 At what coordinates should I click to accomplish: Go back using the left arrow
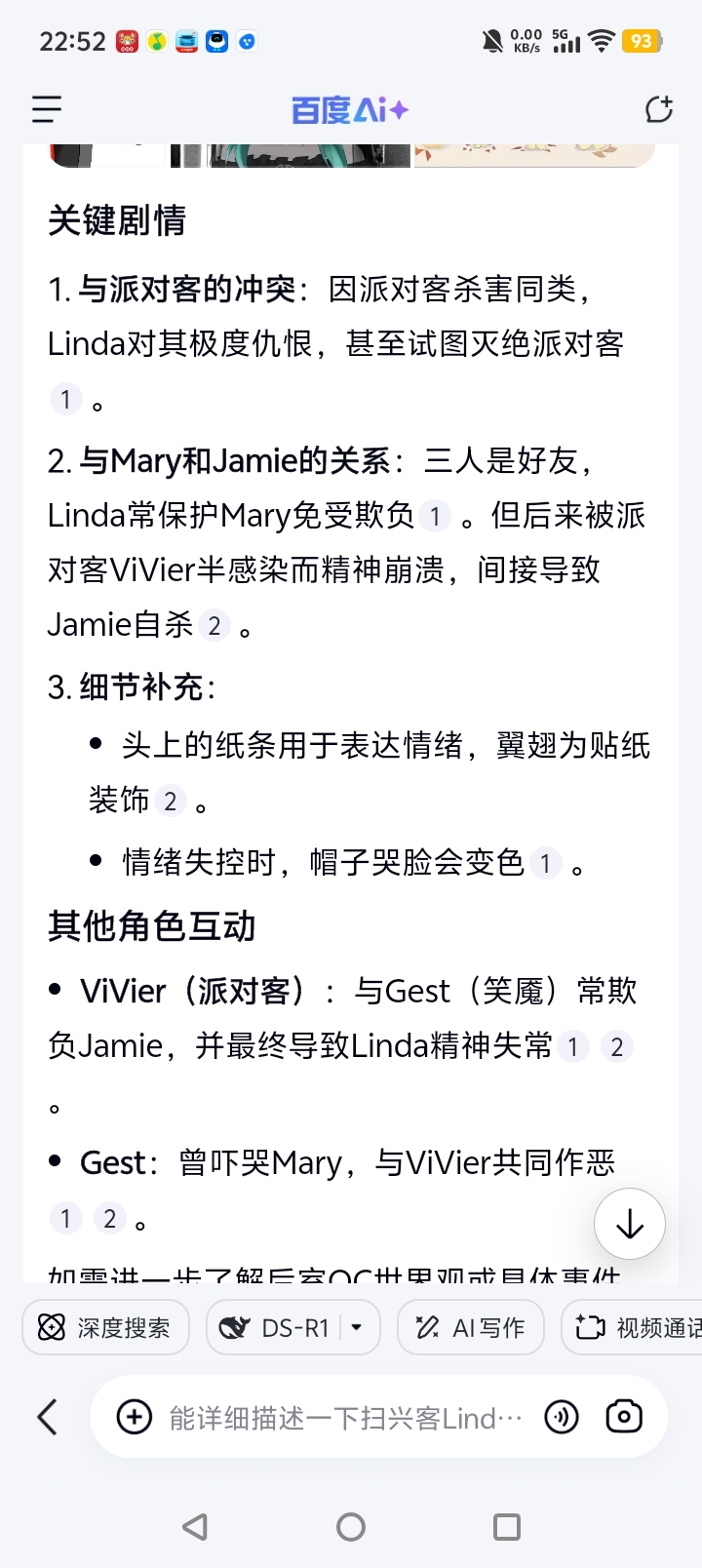tap(47, 1417)
